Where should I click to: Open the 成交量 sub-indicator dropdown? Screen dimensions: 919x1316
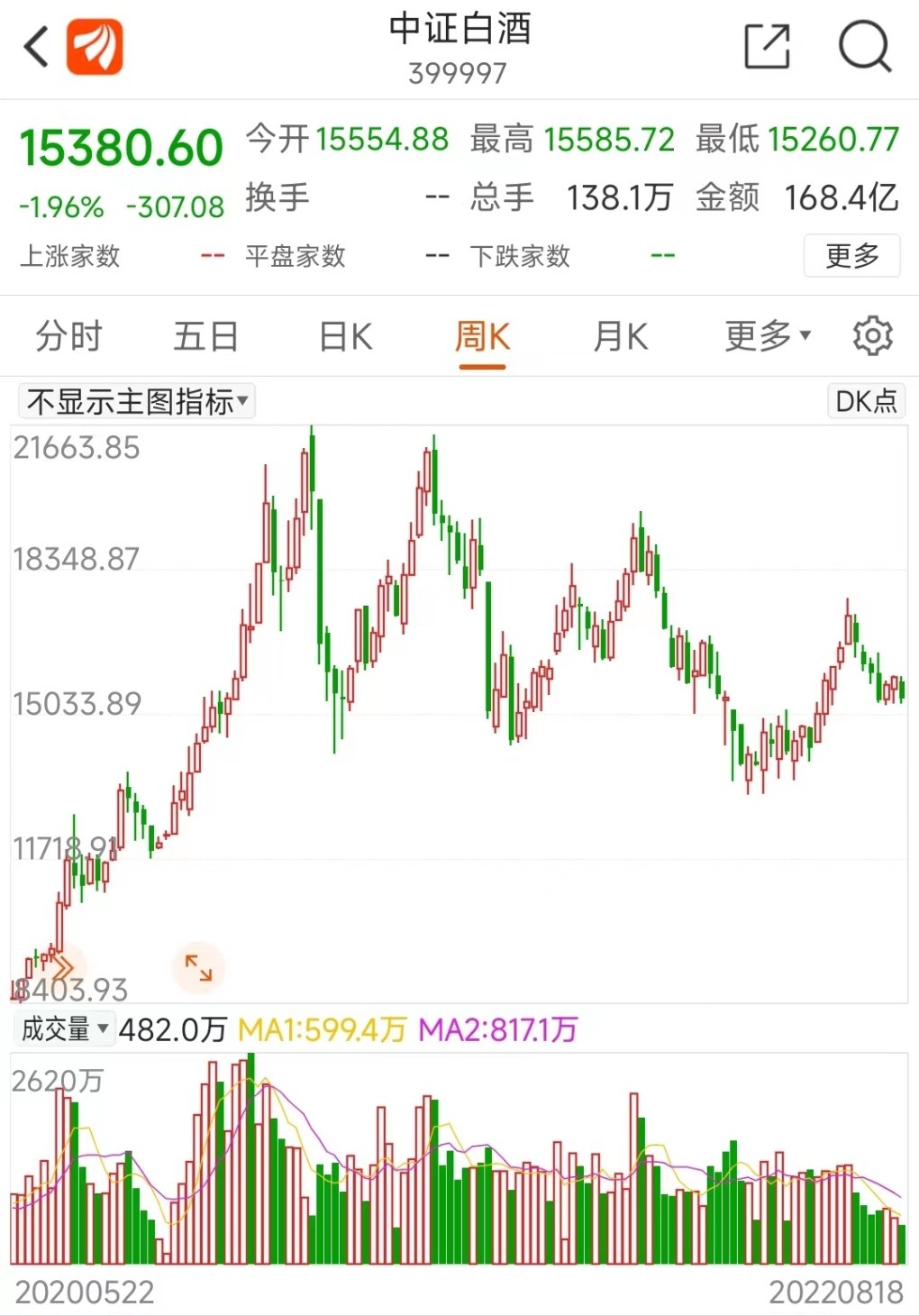tap(66, 1028)
